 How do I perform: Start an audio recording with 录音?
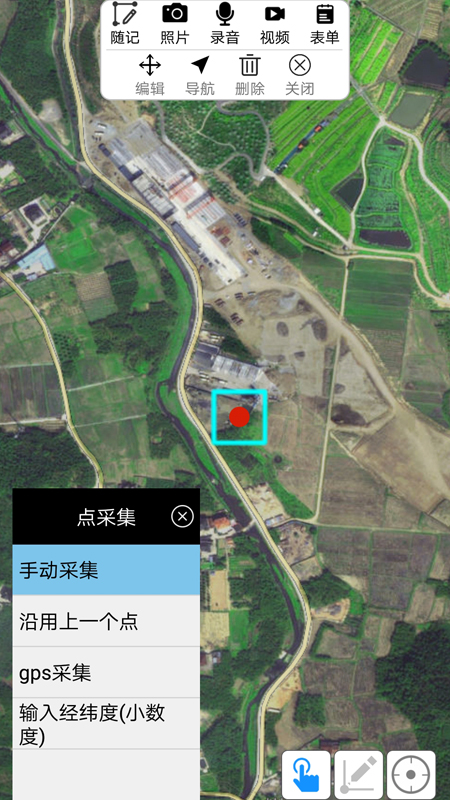(225, 23)
